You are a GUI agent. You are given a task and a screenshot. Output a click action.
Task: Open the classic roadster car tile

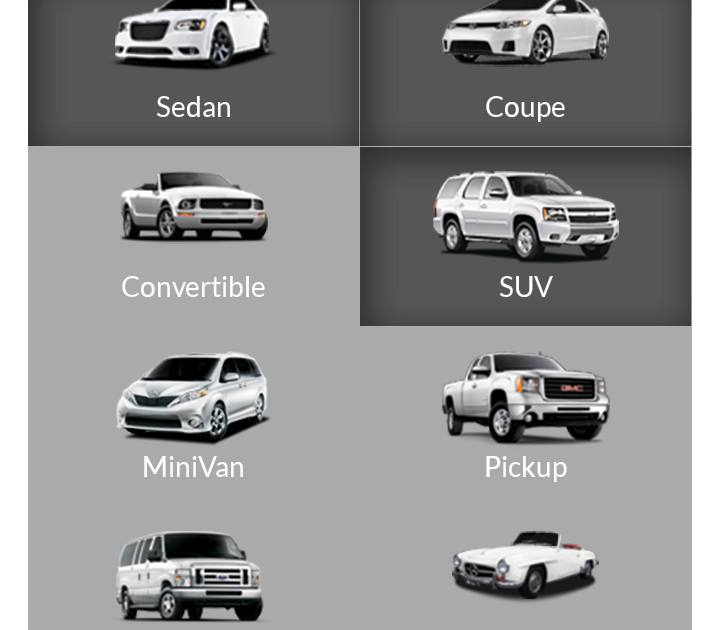click(525, 572)
